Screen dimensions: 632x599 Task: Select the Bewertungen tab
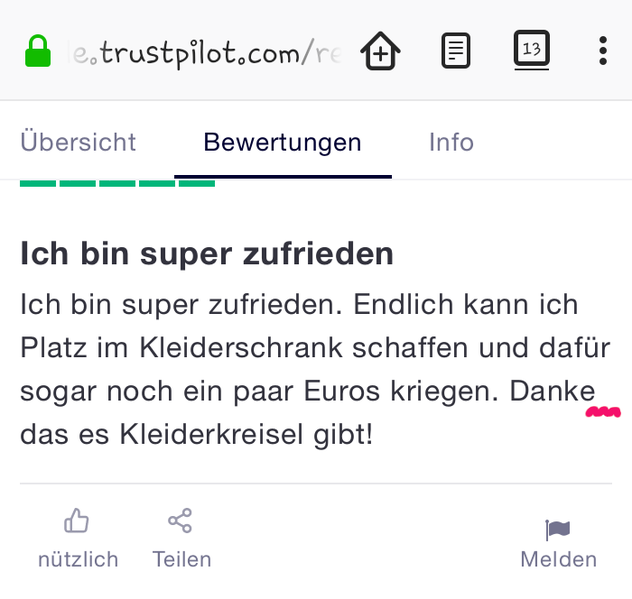(x=282, y=142)
